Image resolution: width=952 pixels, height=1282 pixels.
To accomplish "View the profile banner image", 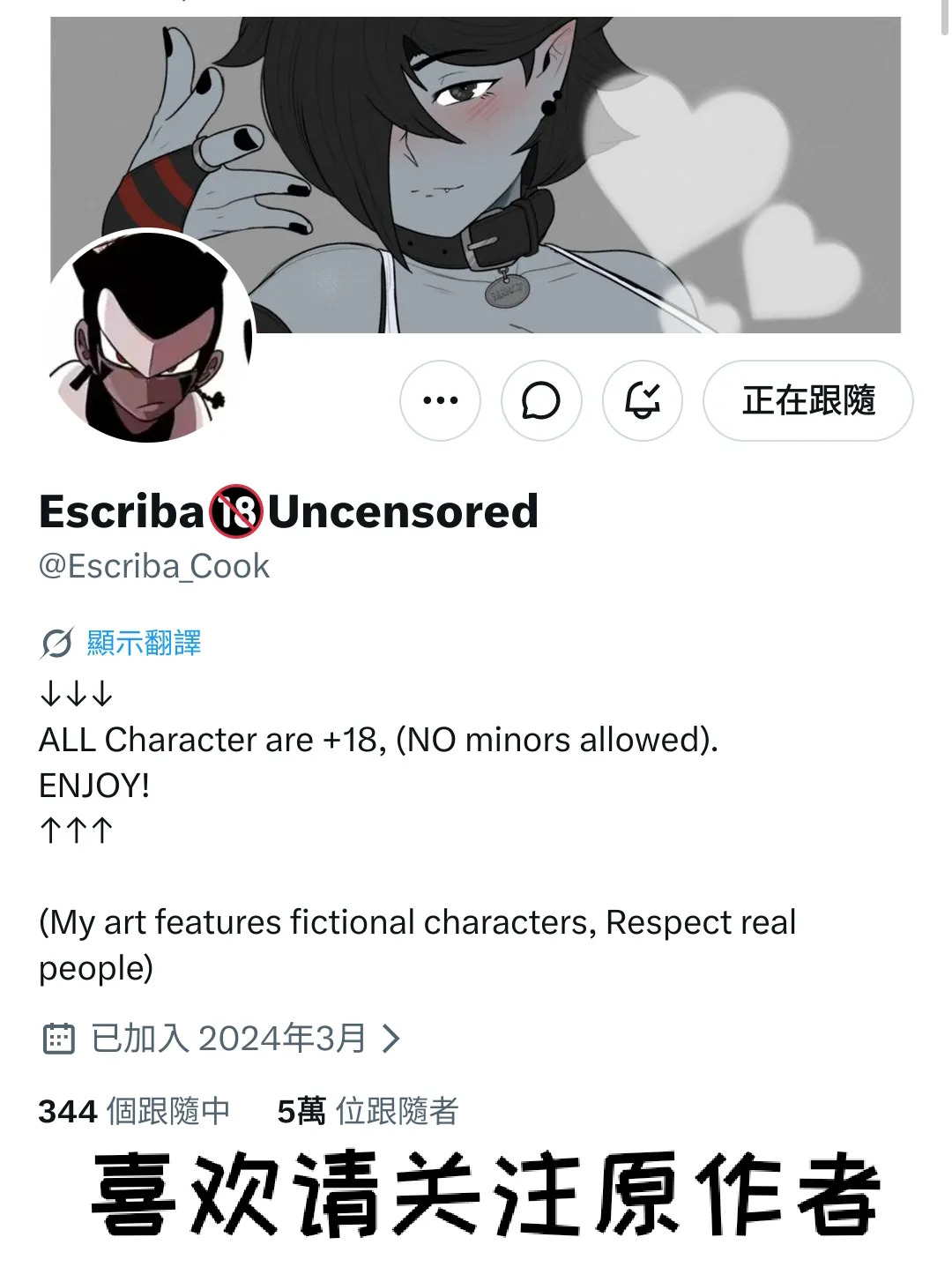I will pos(476,175).
